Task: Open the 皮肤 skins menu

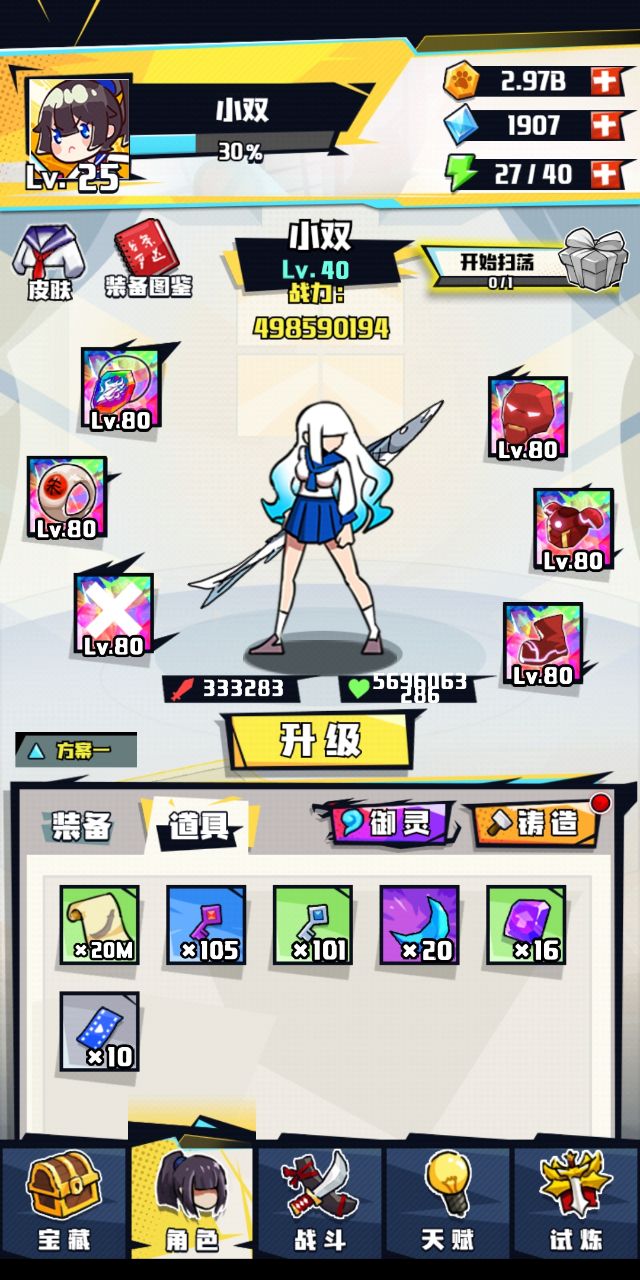Action: 47,262
